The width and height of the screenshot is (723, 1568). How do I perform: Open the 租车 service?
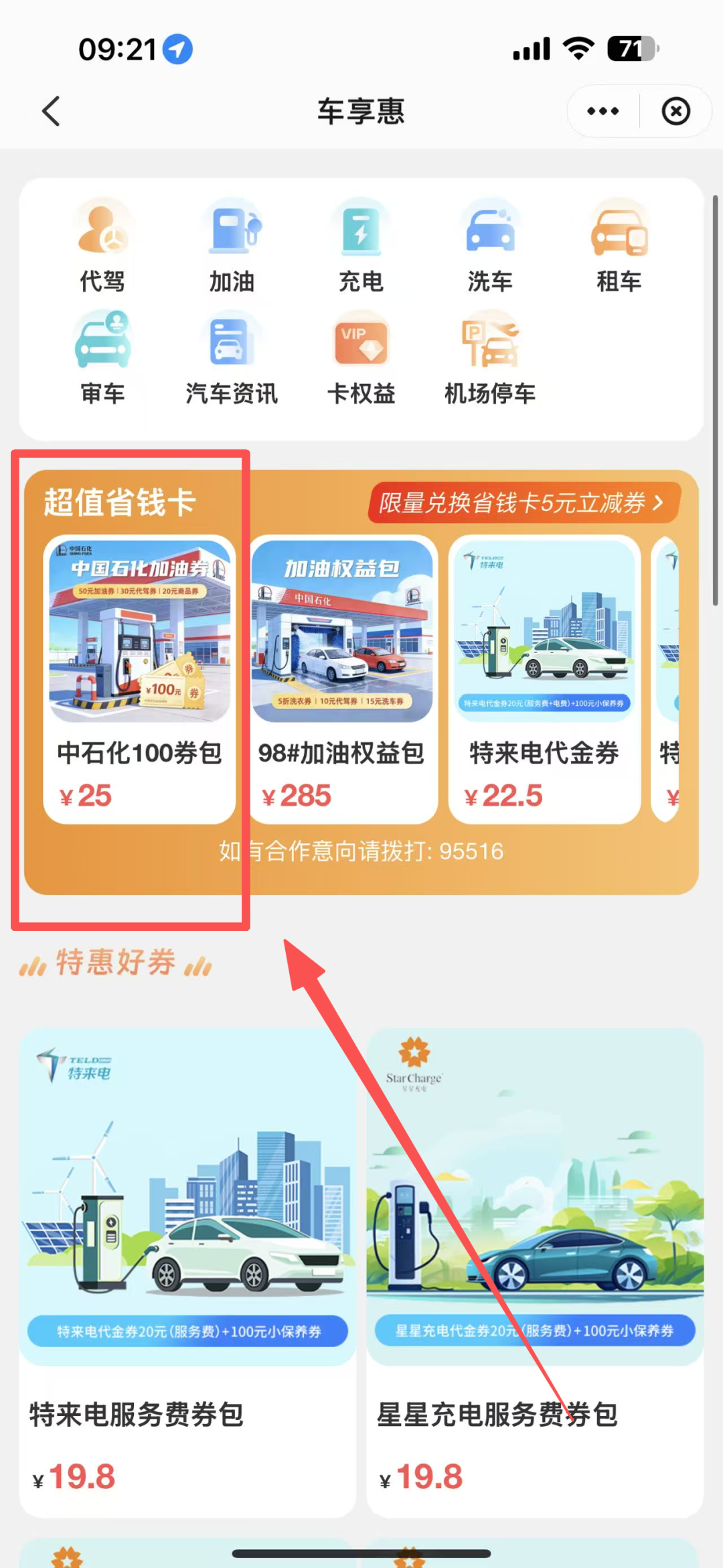619,246
